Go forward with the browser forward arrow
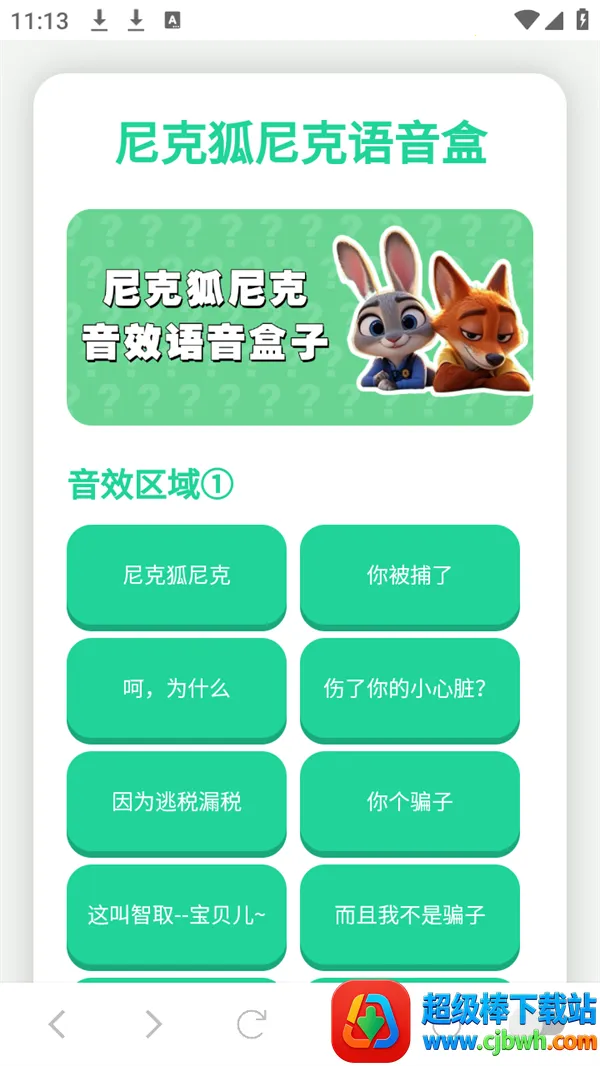Image resolution: width=600 pixels, height=1066 pixels. 153,1024
